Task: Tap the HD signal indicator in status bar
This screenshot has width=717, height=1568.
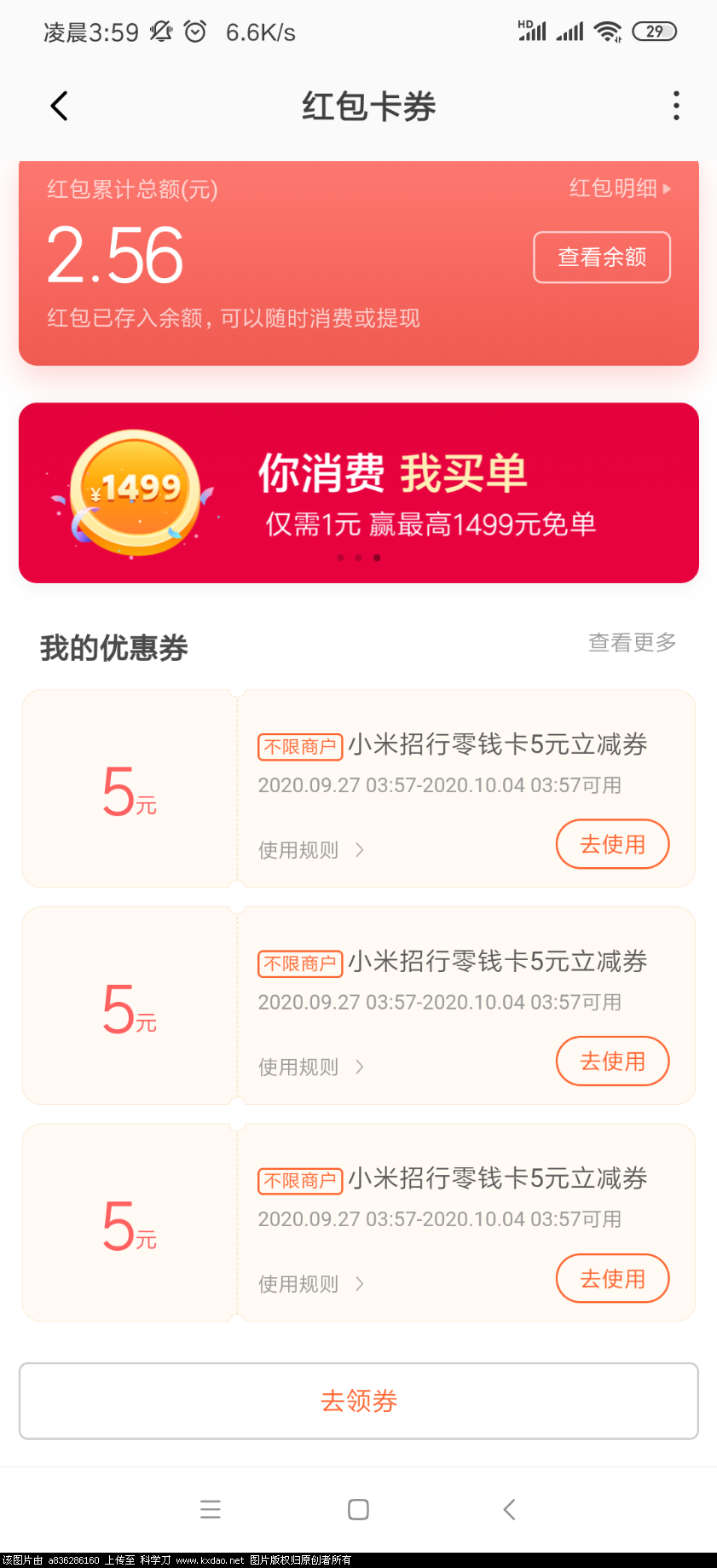Action: pyautogui.click(x=532, y=31)
